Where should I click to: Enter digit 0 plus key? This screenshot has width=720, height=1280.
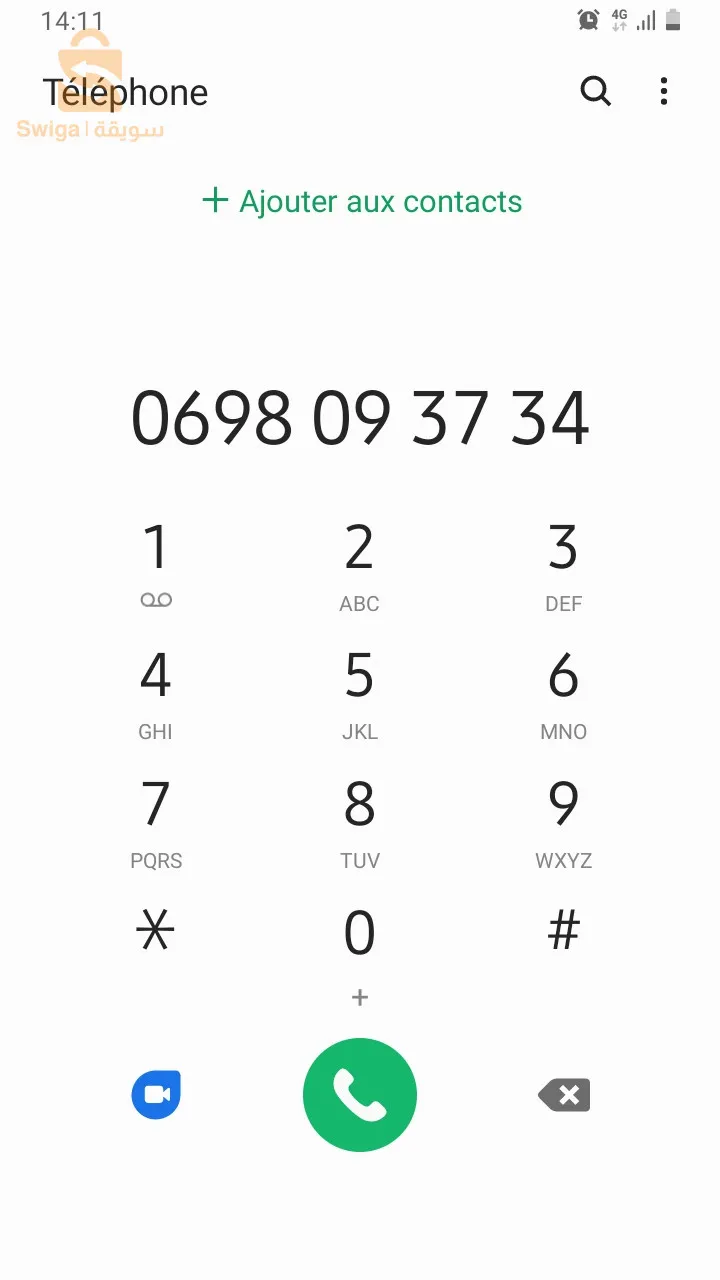(360, 950)
